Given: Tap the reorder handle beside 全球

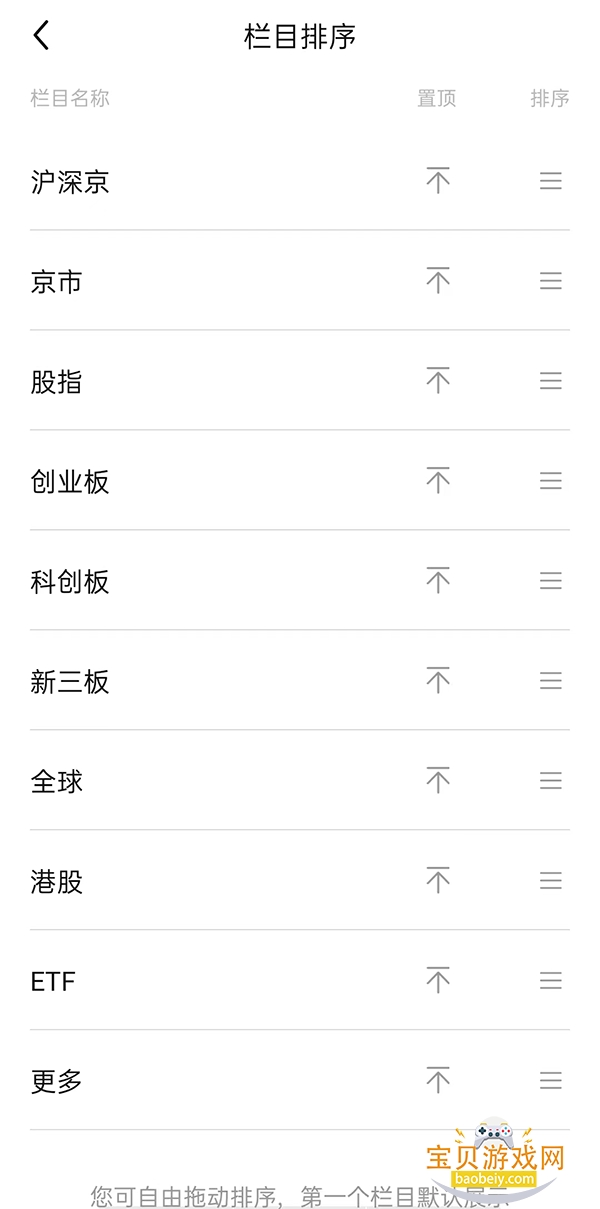Looking at the screenshot, I should click(x=551, y=781).
